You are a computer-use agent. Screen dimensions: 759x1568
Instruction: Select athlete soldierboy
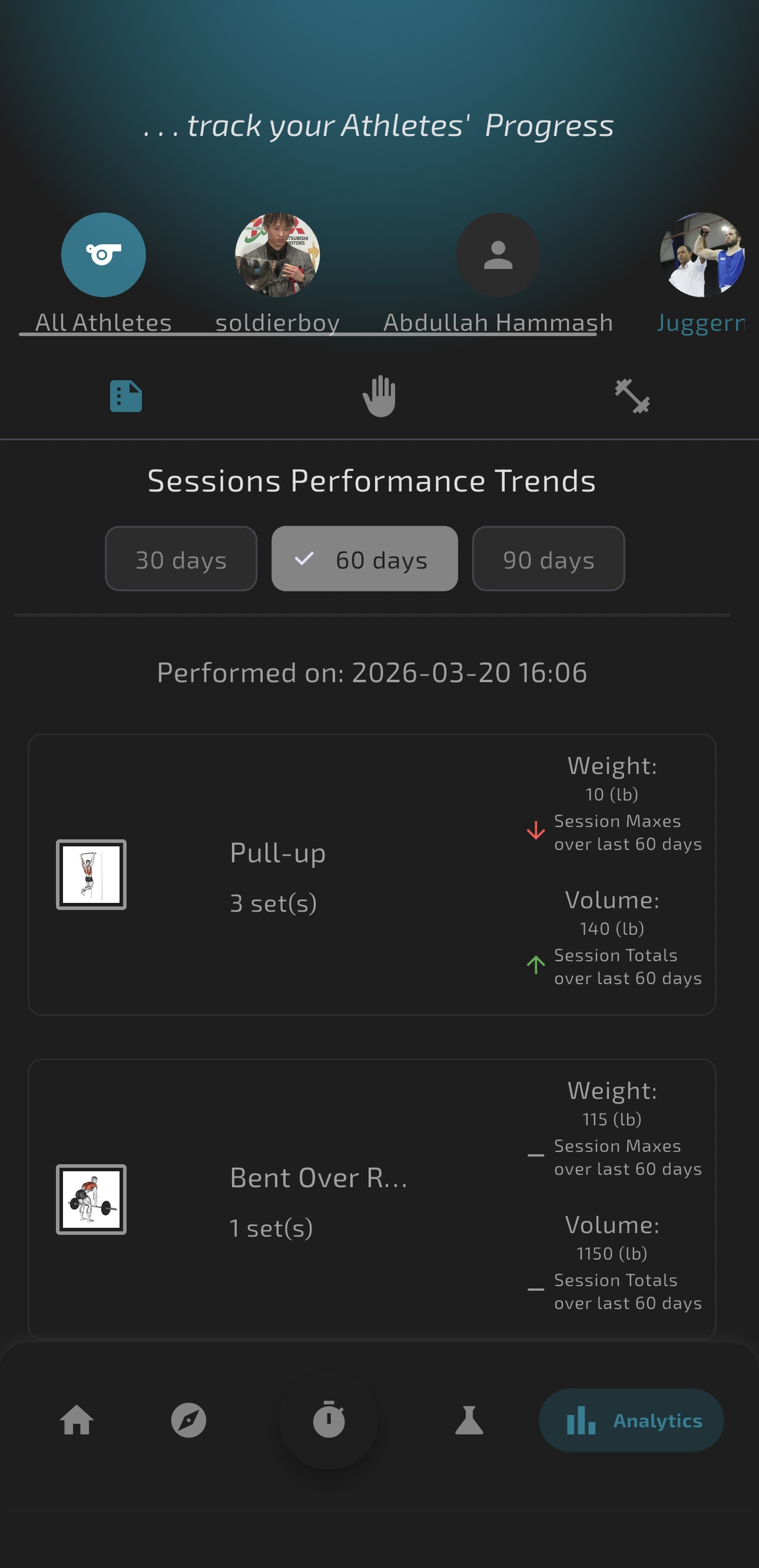[277, 255]
